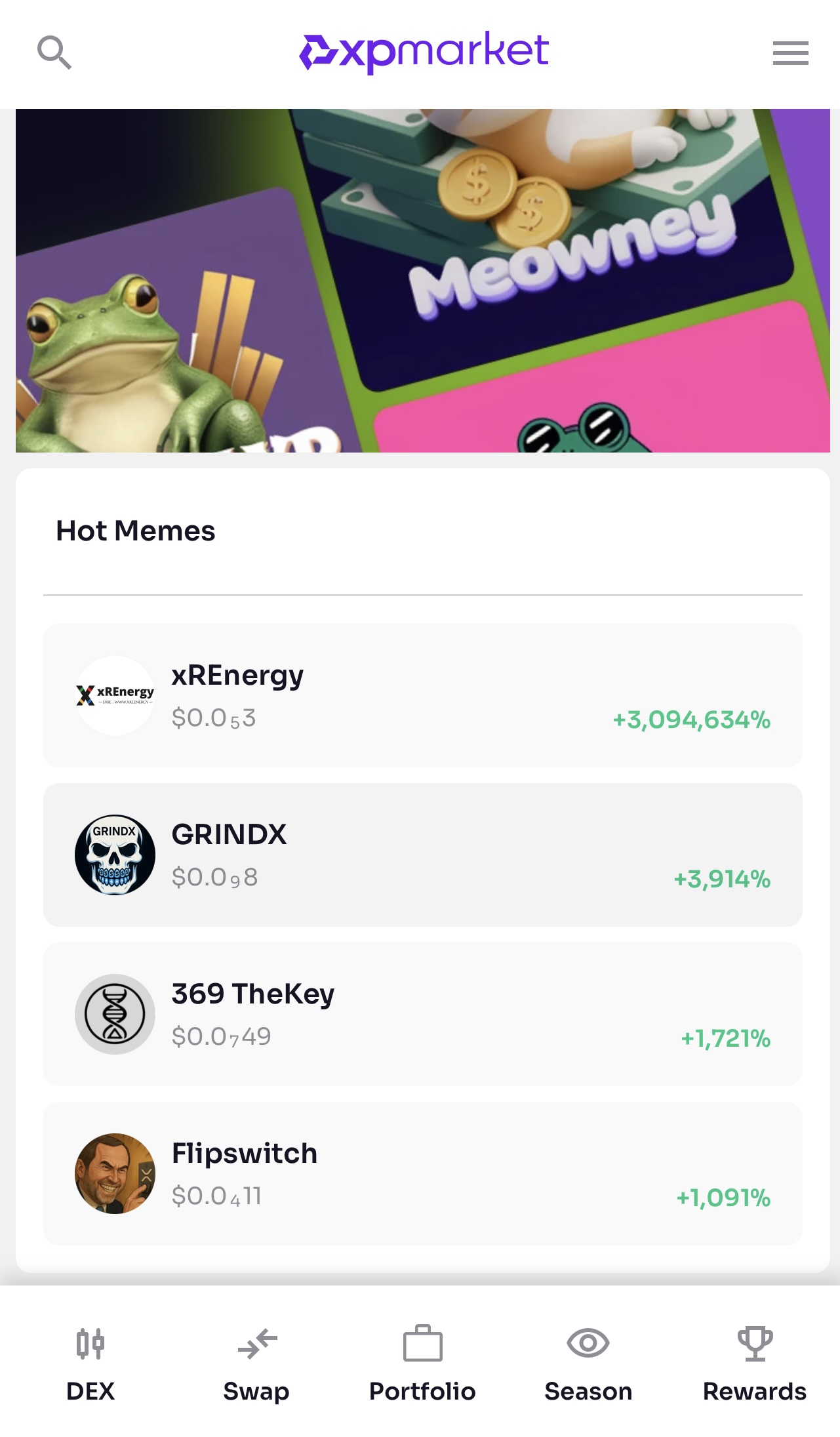View GRINDX token details

tap(423, 855)
